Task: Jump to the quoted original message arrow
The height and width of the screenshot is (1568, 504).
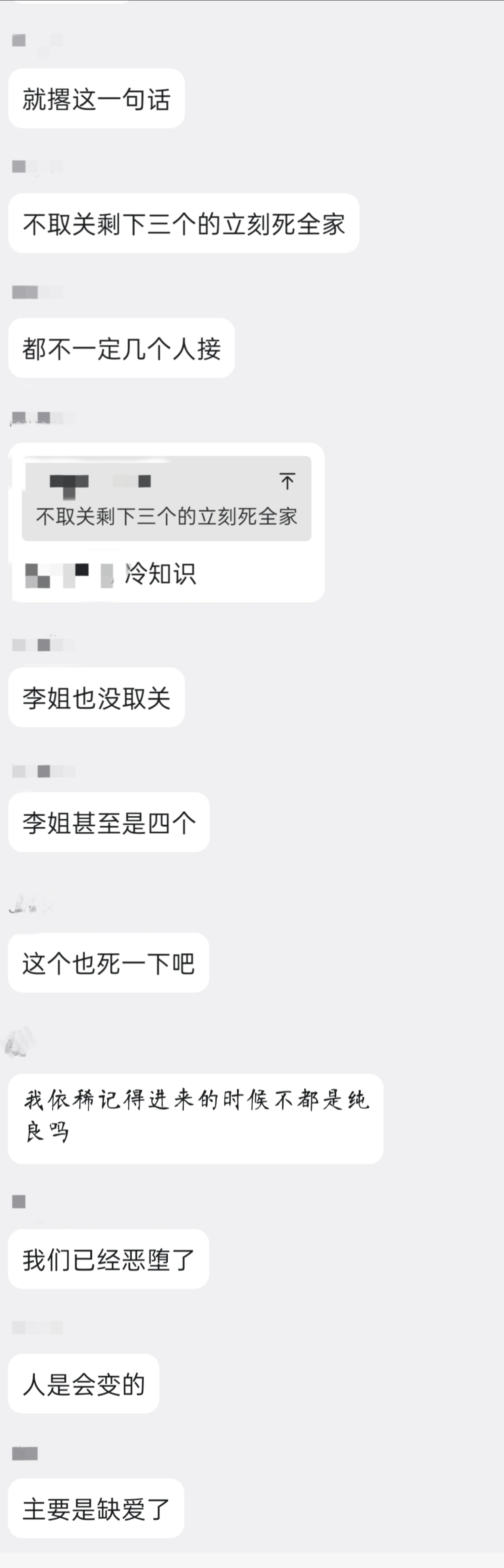Action: (x=287, y=481)
